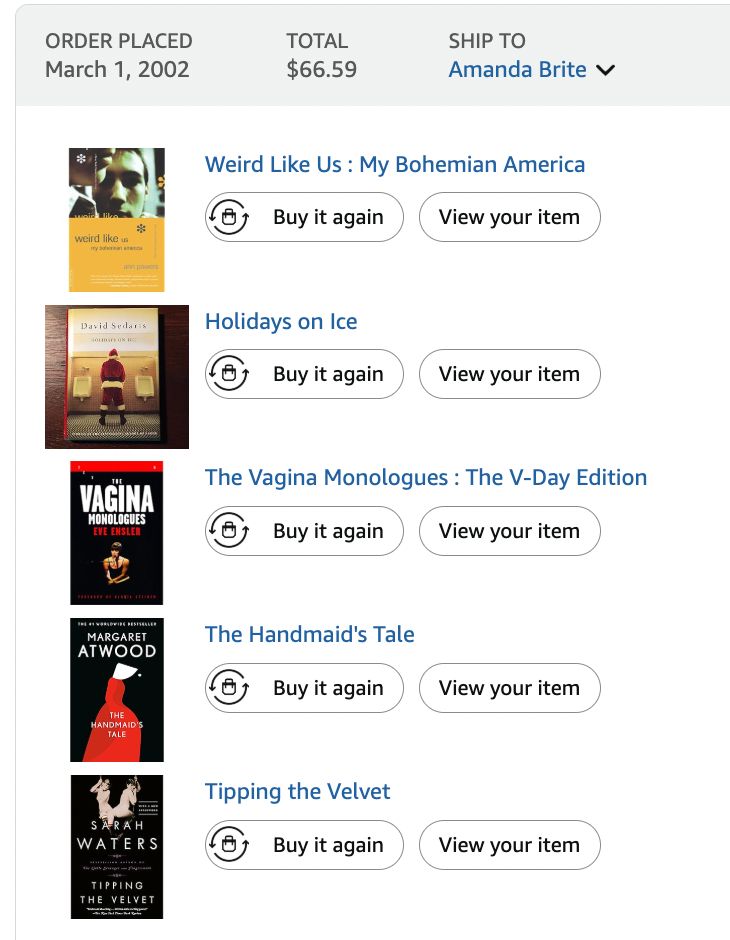Open The Vagina Monologues title link

pyautogui.click(x=425, y=478)
